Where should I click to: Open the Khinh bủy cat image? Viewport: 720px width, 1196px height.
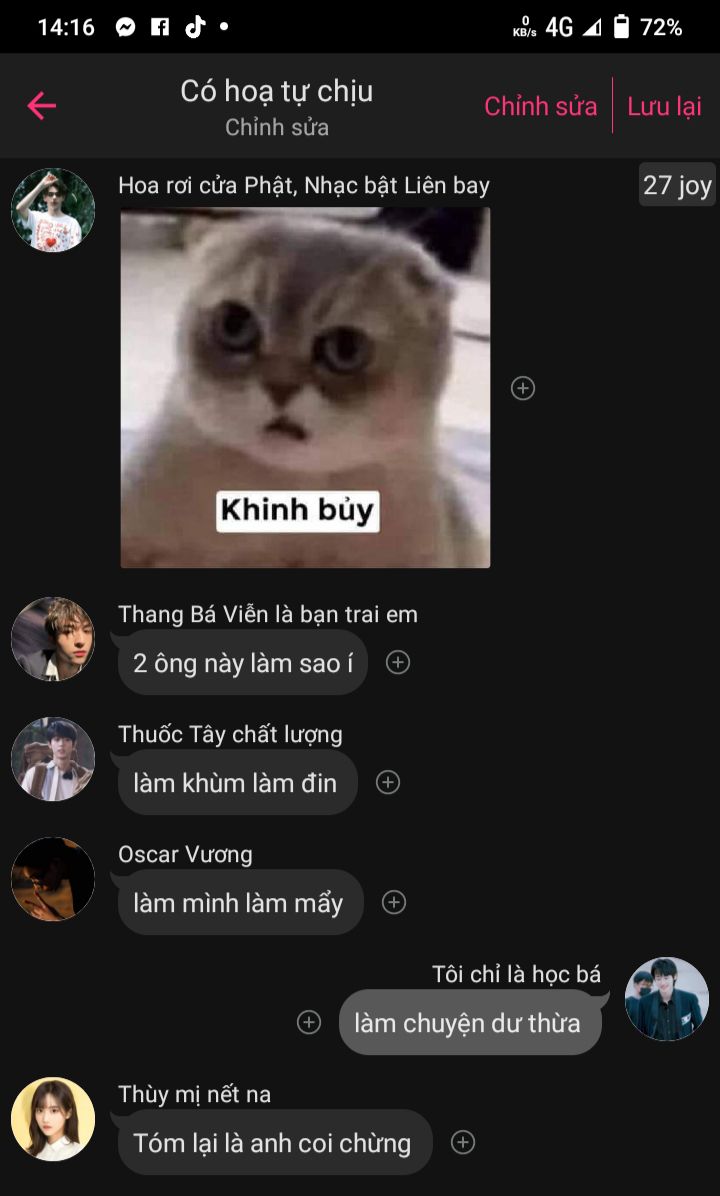(x=305, y=387)
